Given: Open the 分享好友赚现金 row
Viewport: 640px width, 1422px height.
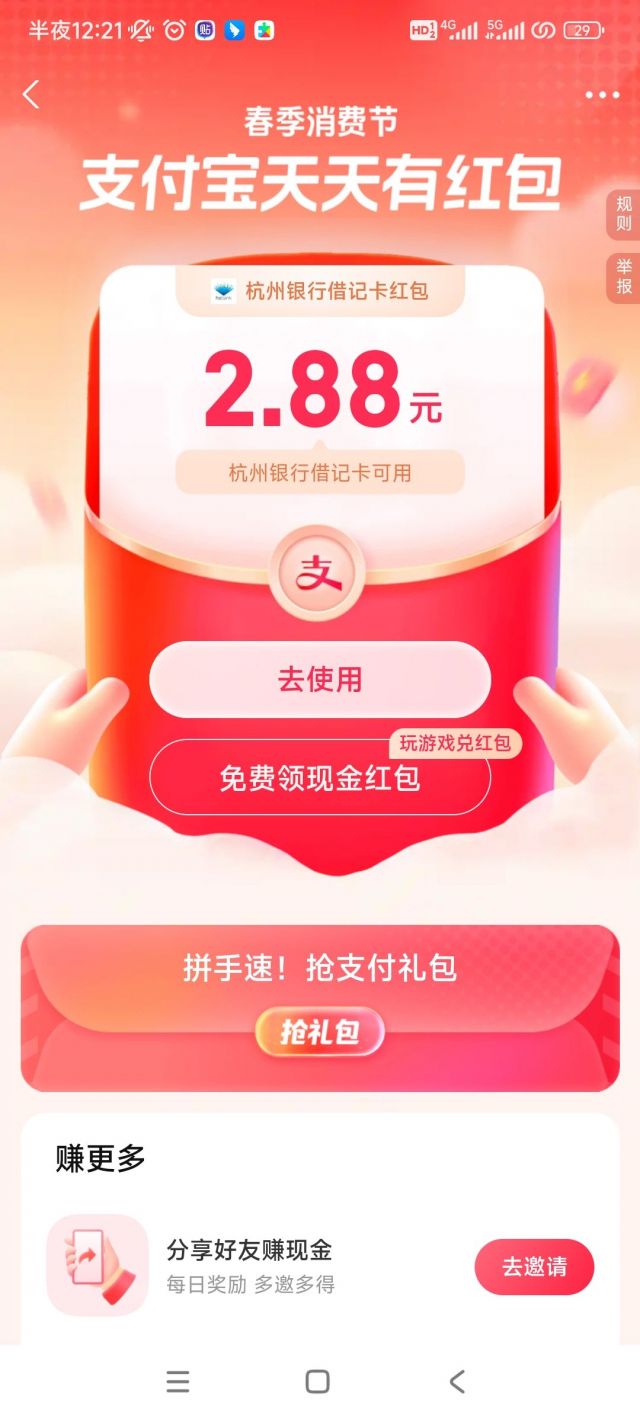Looking at the screenshot, I should click(x=250, y=1265).
